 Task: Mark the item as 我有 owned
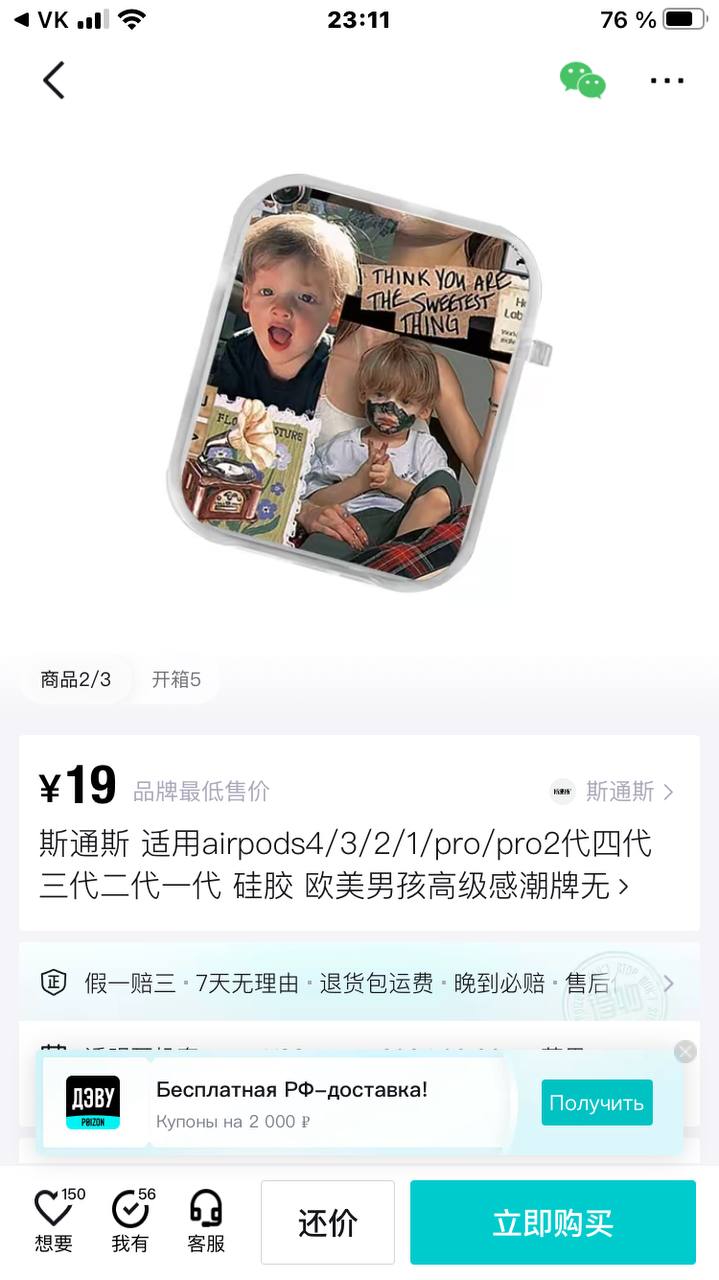130,1221
